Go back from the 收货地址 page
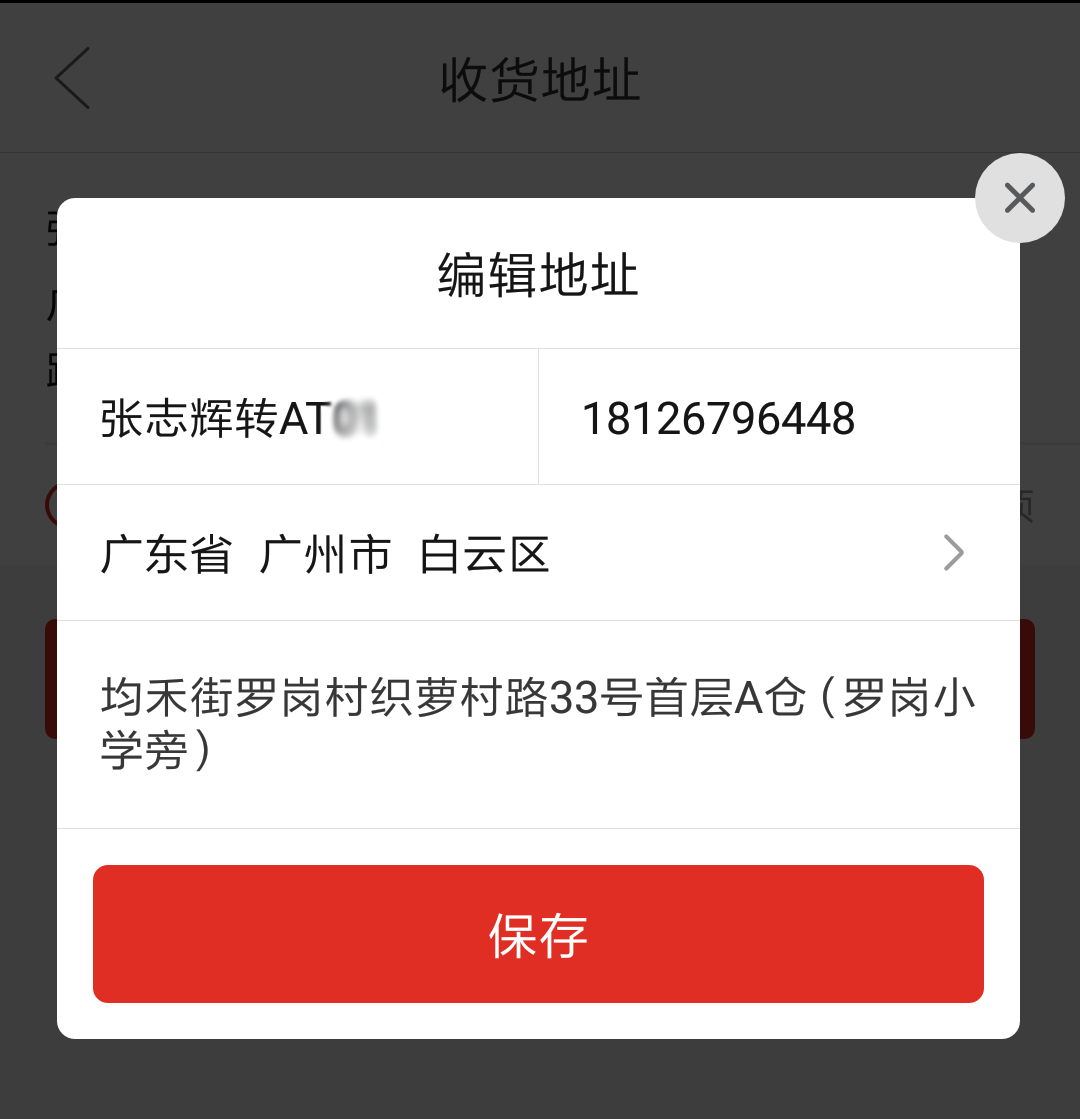 click(x=73, y=78)
